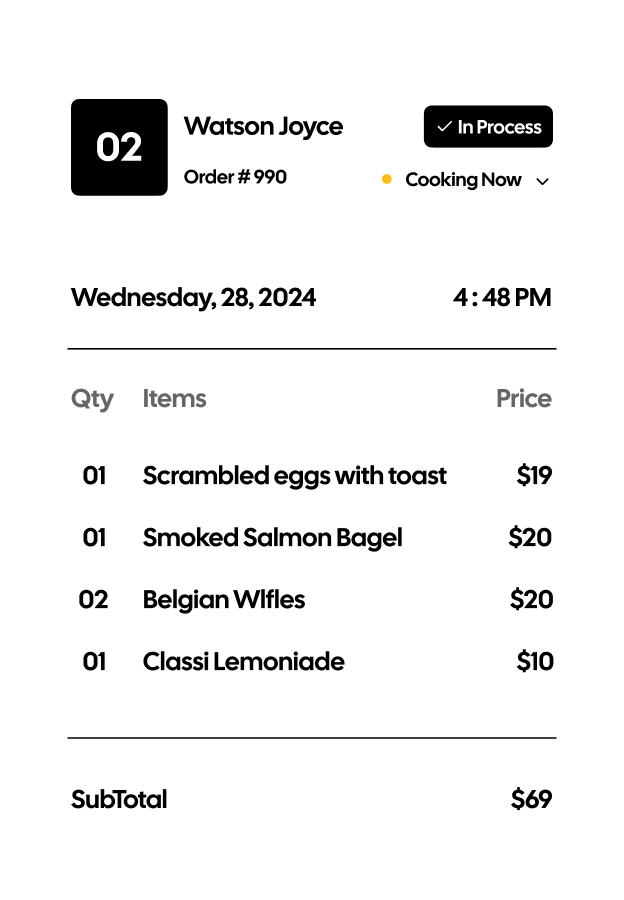This screenshot has height=900, width=624.
Task: Expand the Cooking Now dropdown
Action: click(x=542, y=181)
